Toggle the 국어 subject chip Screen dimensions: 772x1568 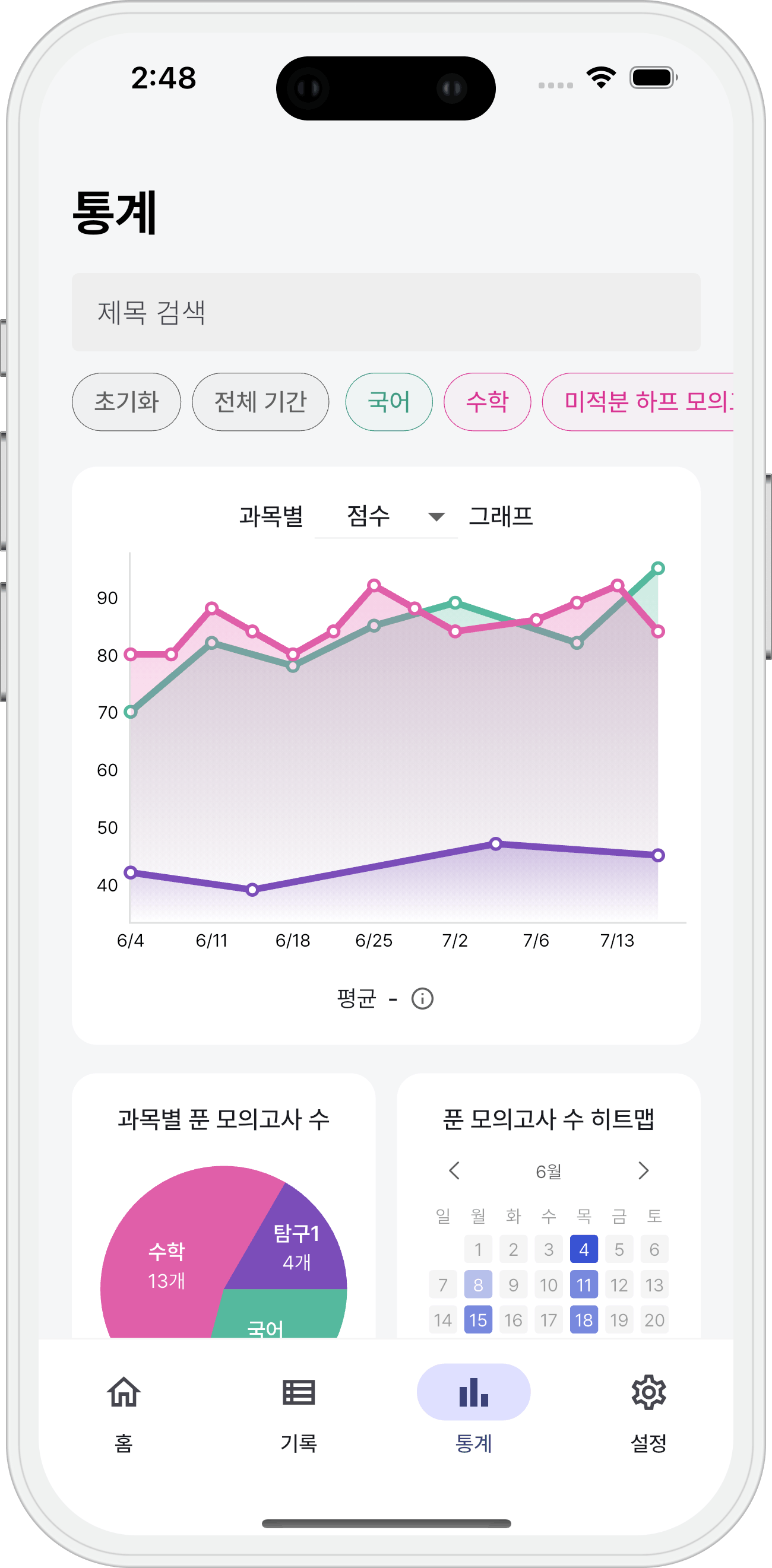389,402
